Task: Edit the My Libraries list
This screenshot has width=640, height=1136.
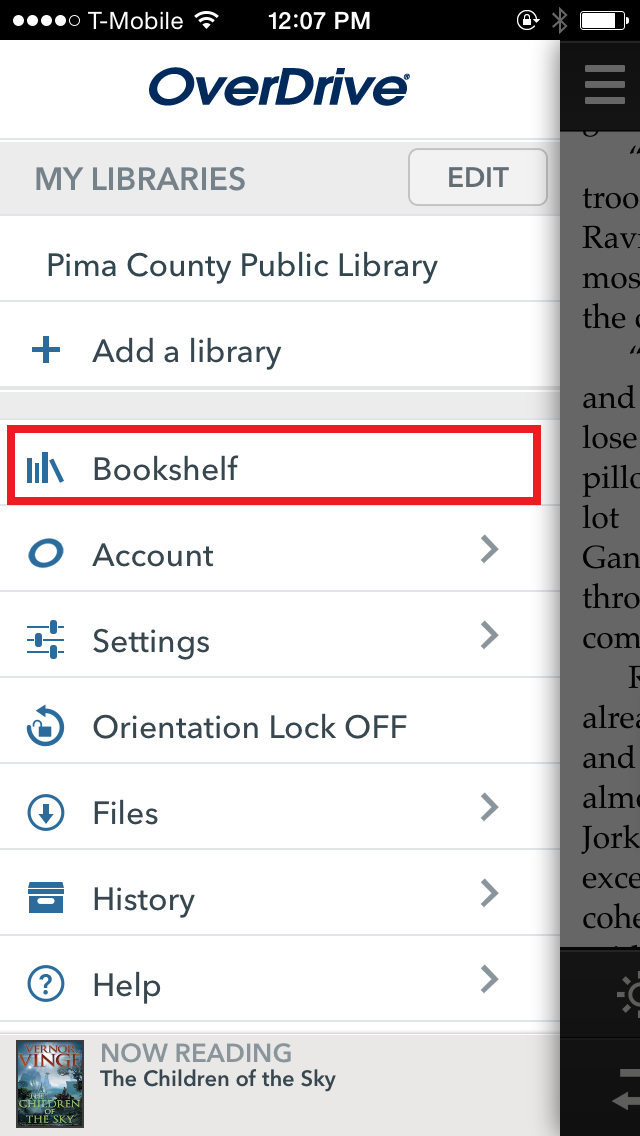Action: point(478,178)
